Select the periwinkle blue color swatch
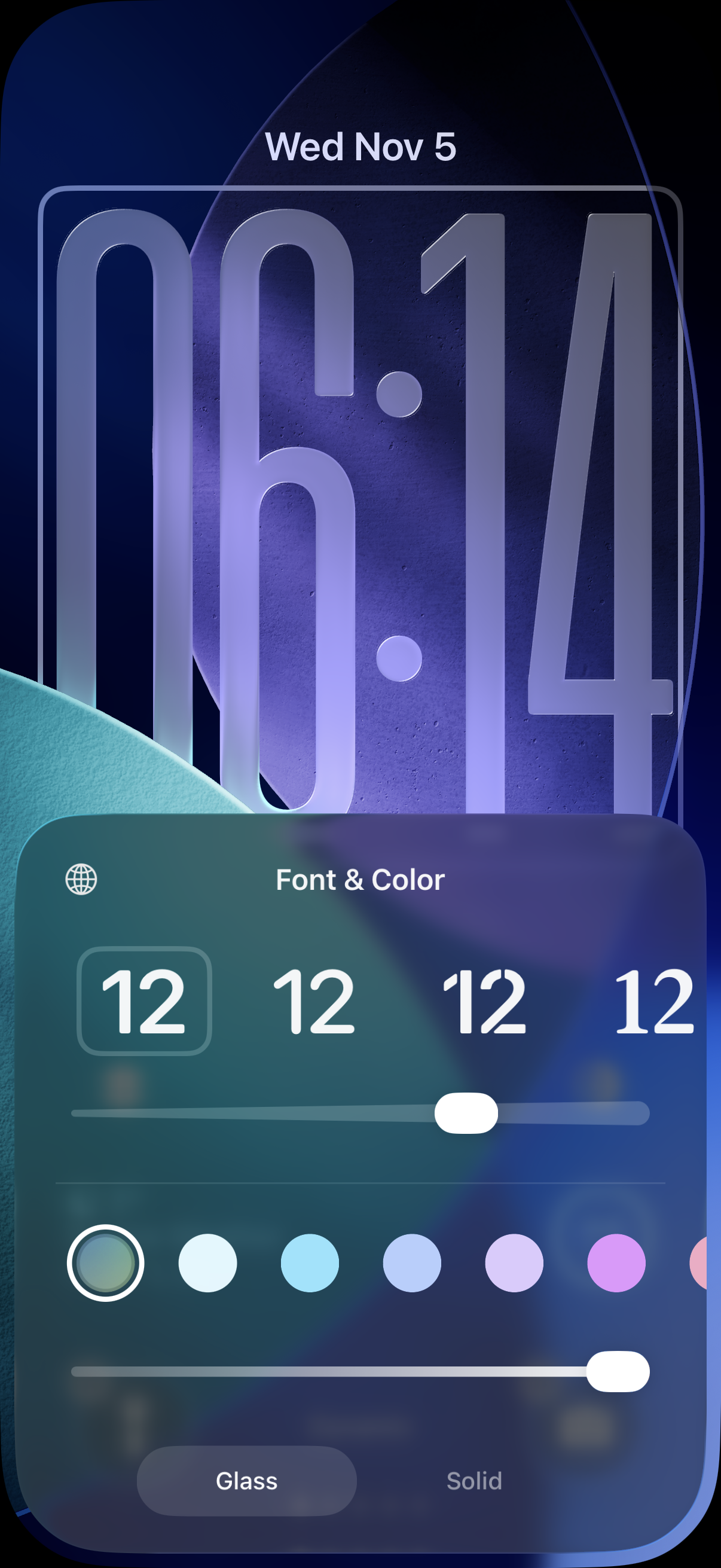 (x=412, y=1262)
